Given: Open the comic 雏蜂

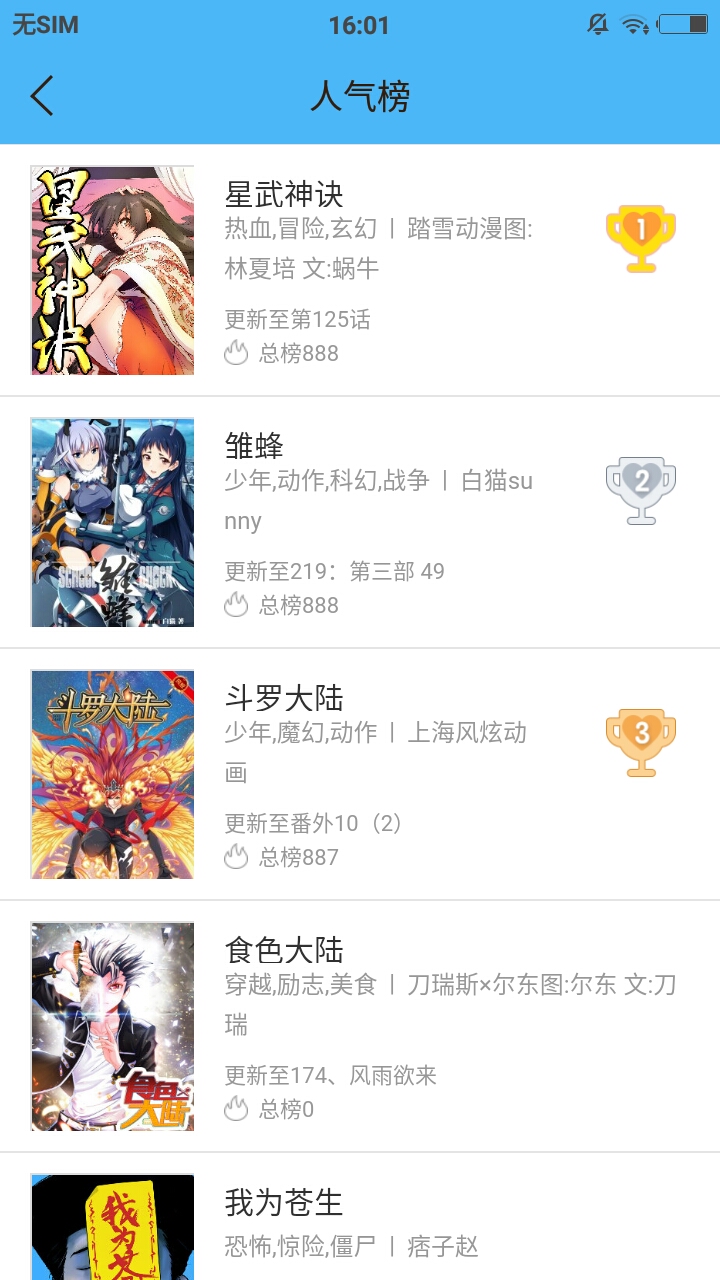Looking at the screenshot, I should (x=255, y=446).
